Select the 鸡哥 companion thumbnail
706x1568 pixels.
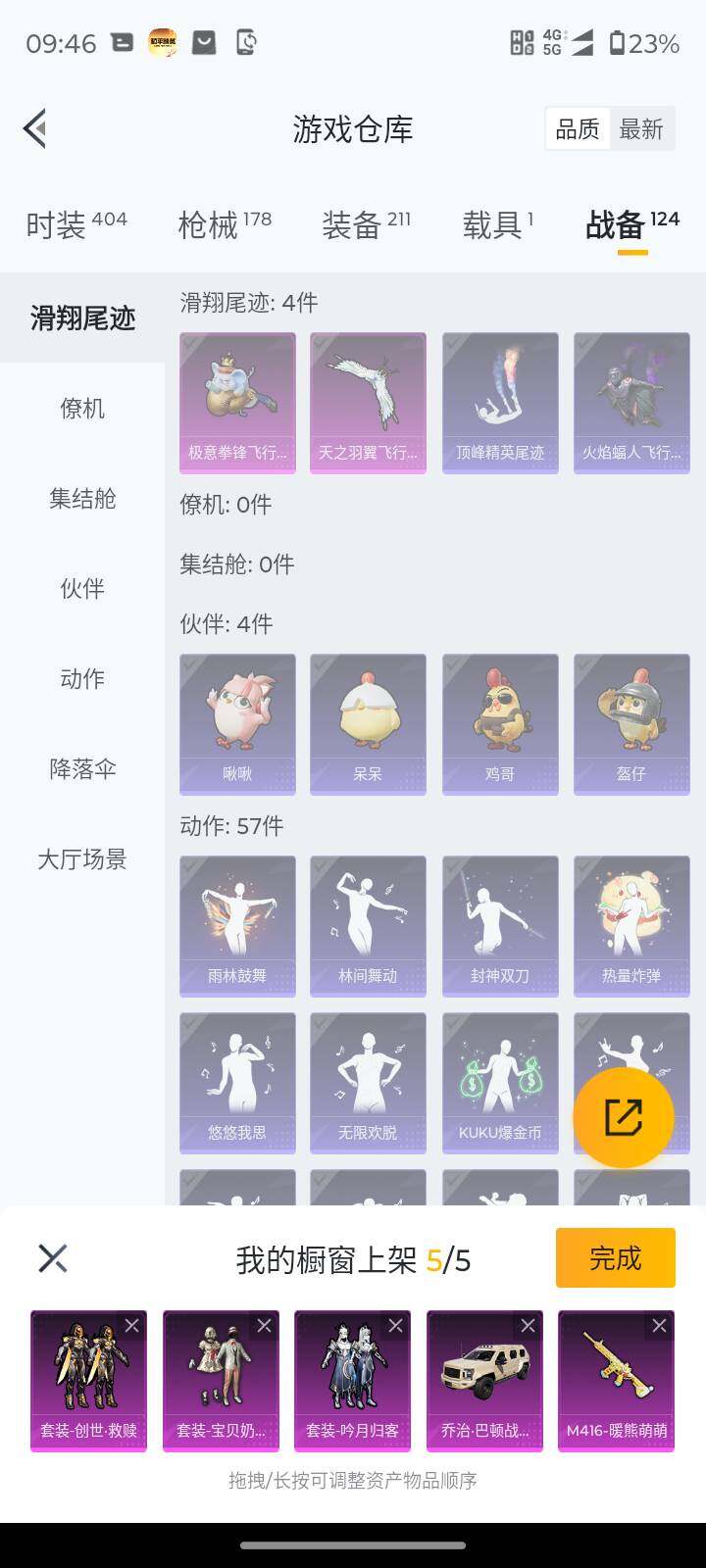tap(499, 723)
